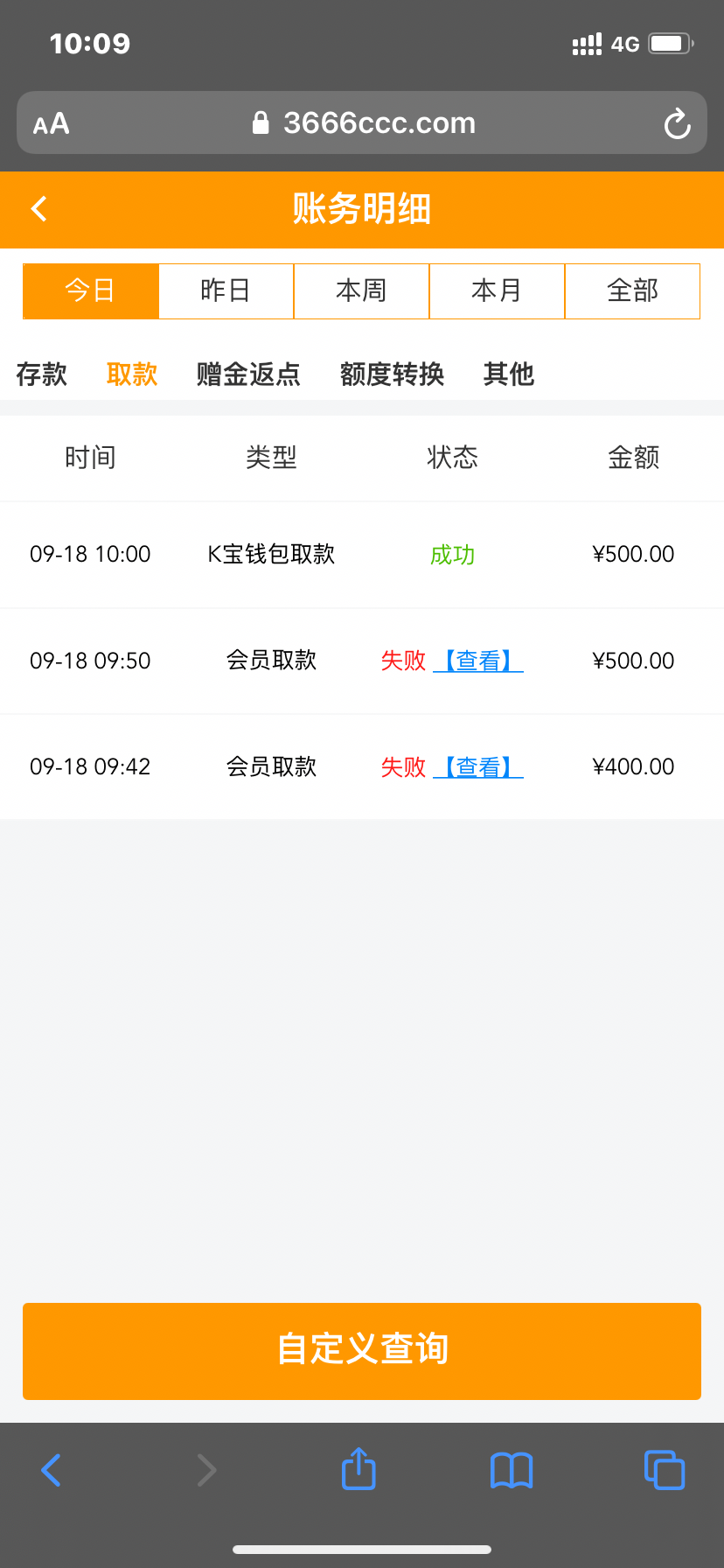
Task: Select the 今日 date filter
Action: click(90, 290)
